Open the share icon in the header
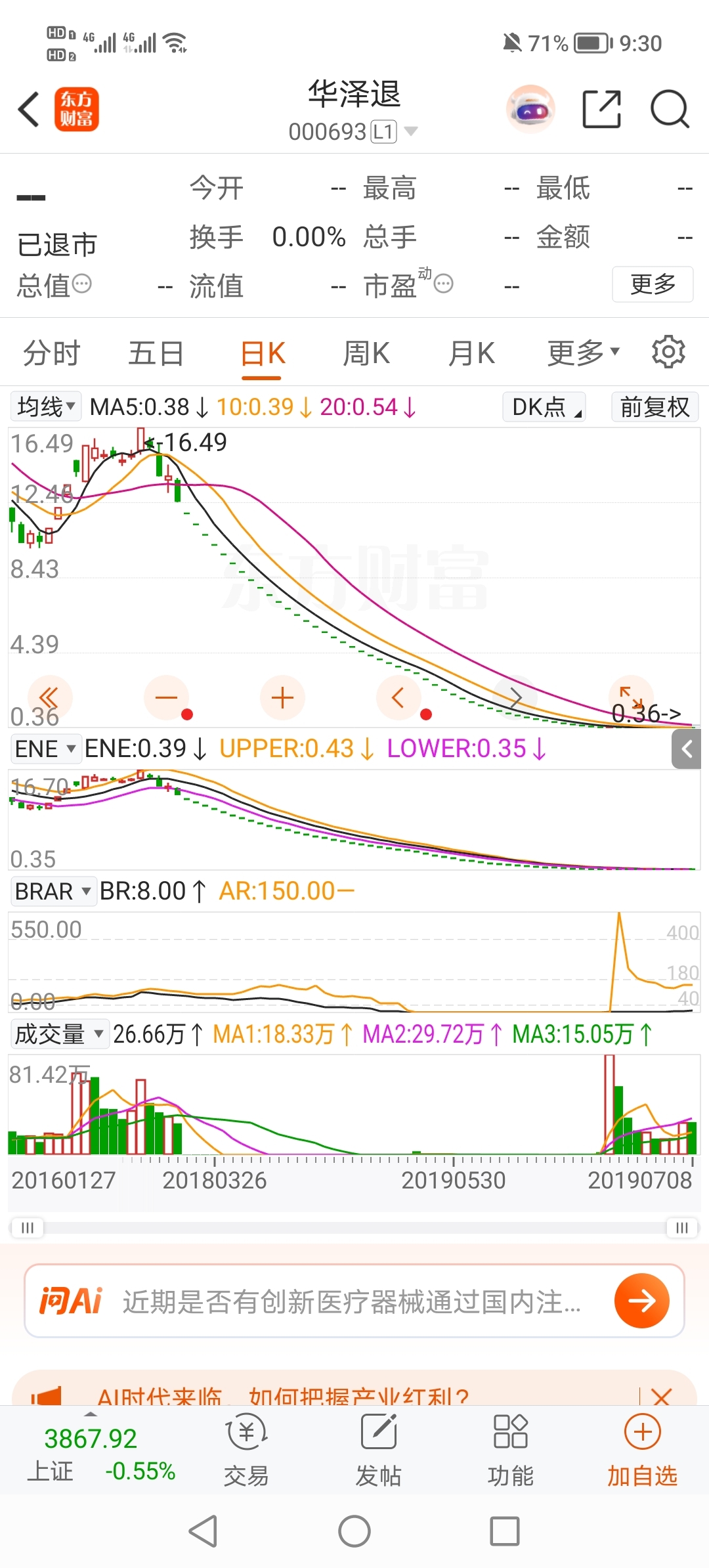 point(601,109)
